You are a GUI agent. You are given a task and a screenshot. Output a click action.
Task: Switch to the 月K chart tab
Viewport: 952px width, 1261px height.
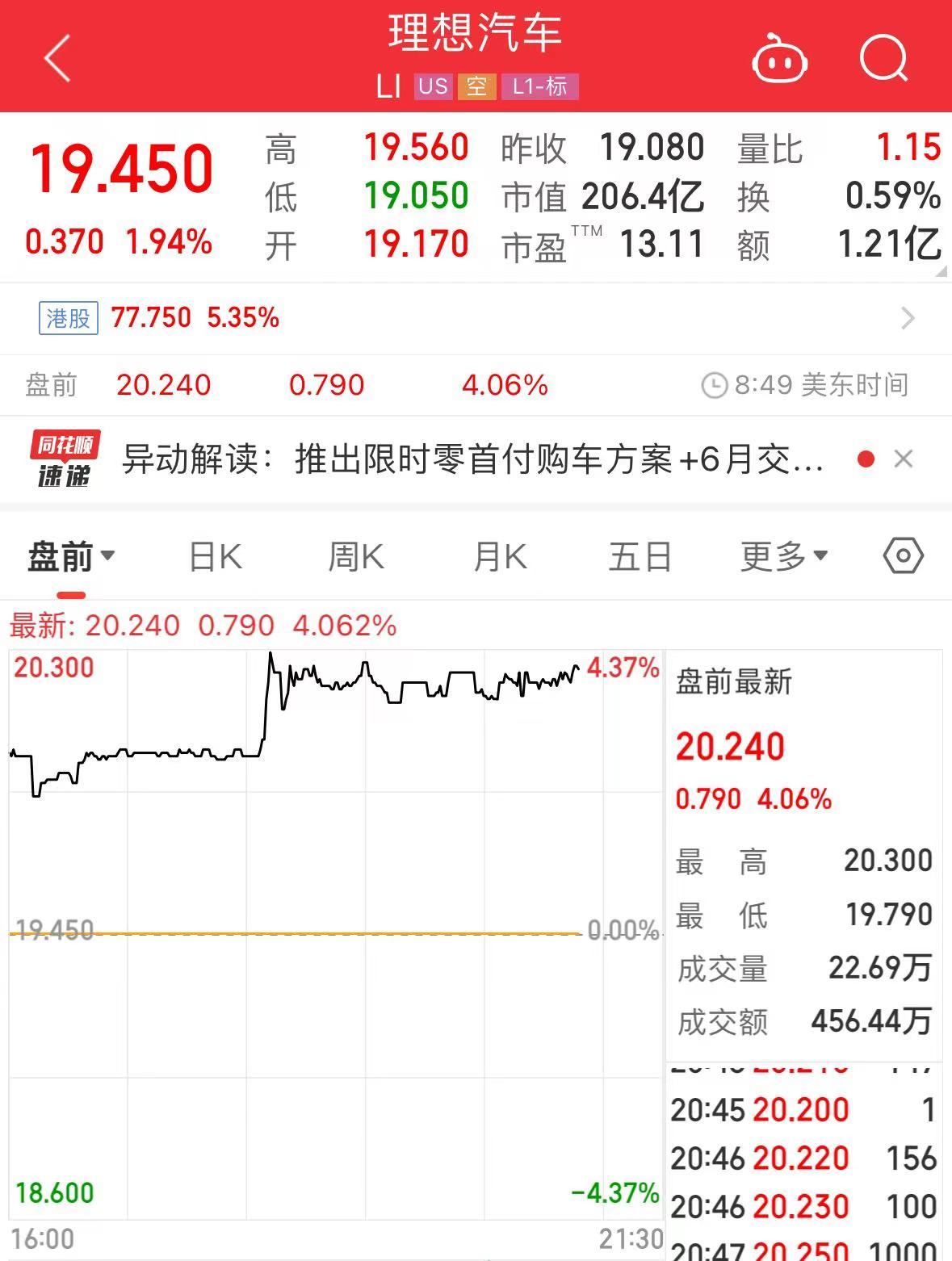click(500, 557)
